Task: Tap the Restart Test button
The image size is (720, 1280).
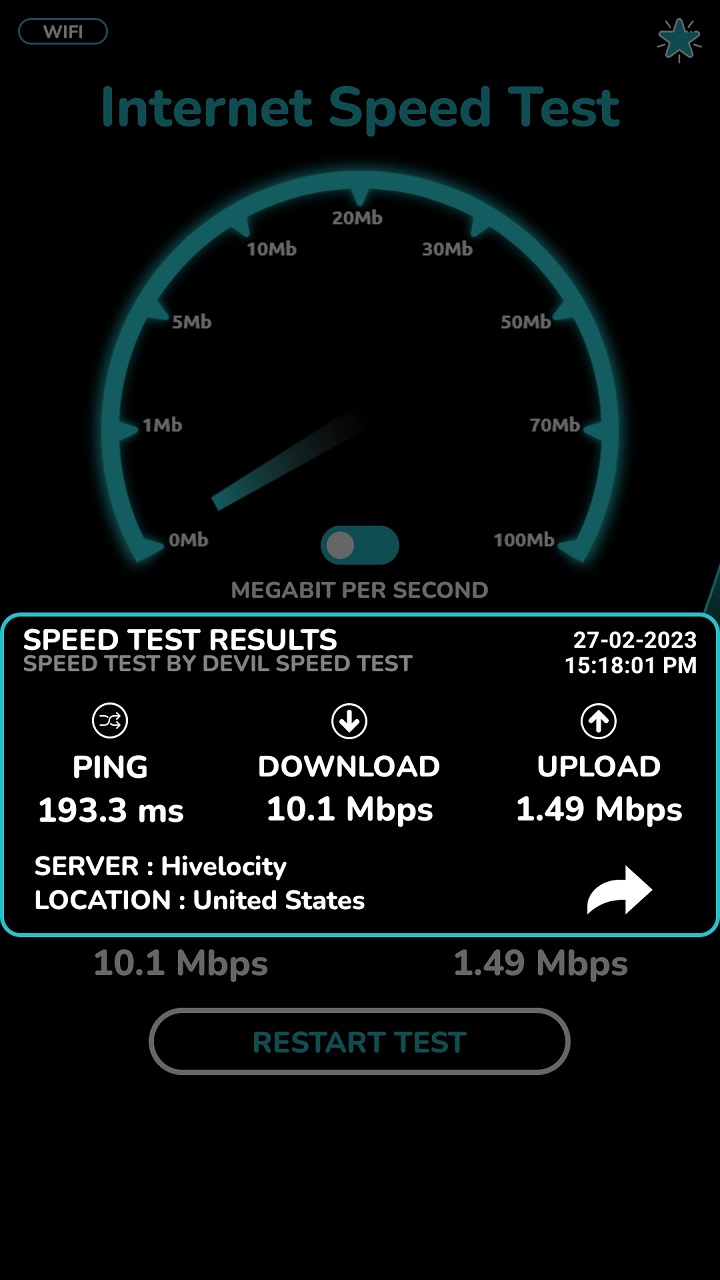Action: pos(359,1042)
